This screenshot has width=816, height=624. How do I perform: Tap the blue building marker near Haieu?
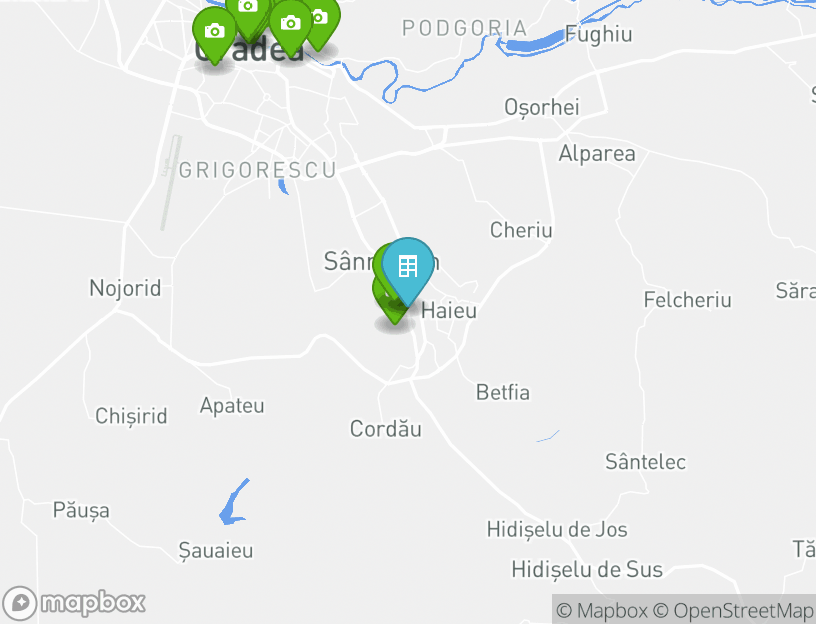click(x=408, y=268)
